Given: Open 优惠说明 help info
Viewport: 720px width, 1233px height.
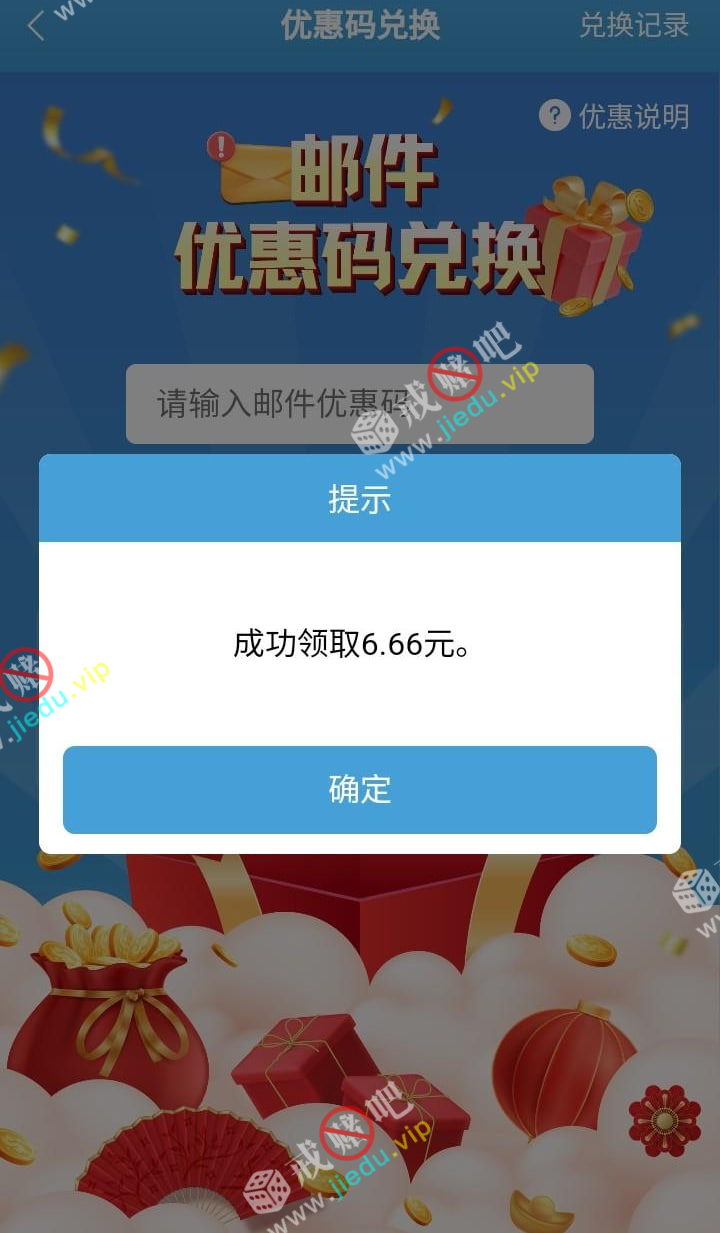Looking at the screenshot, I should [614, 116].
